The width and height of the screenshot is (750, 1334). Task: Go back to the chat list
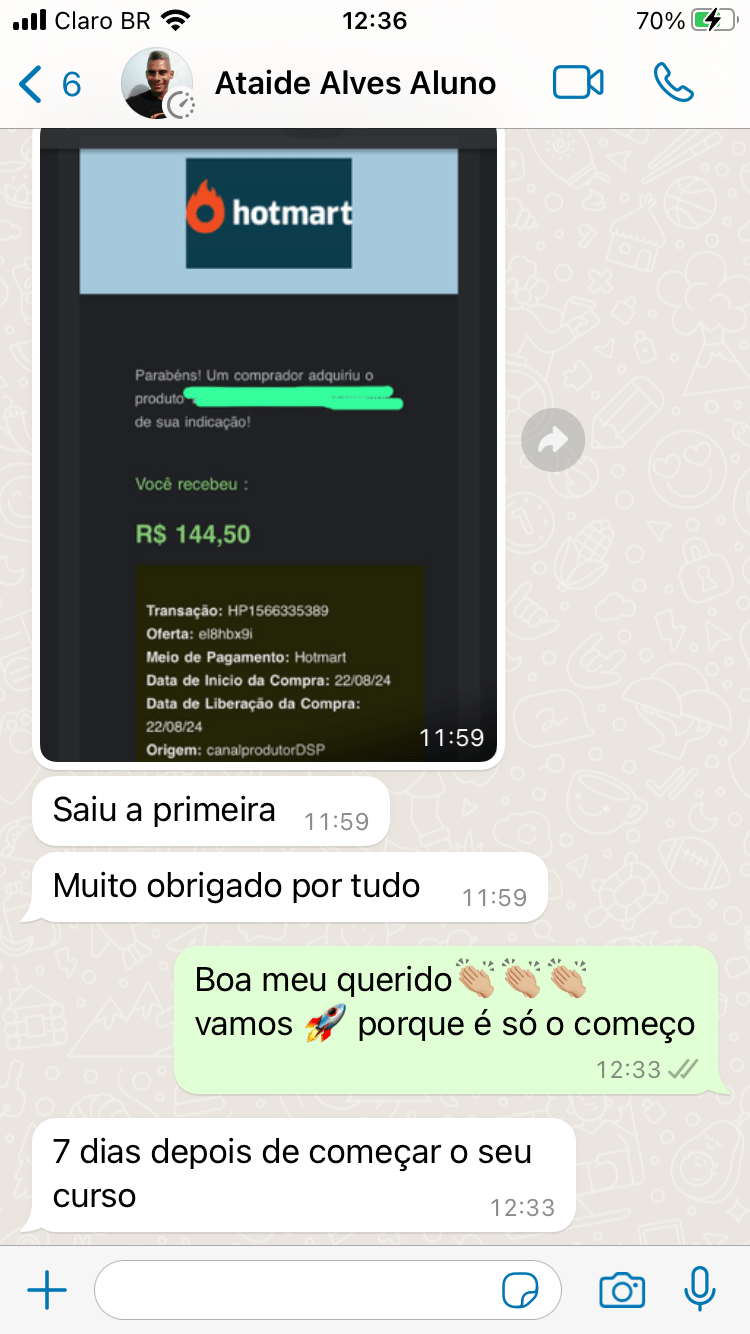pyautogui.click(x=48, y=84)
